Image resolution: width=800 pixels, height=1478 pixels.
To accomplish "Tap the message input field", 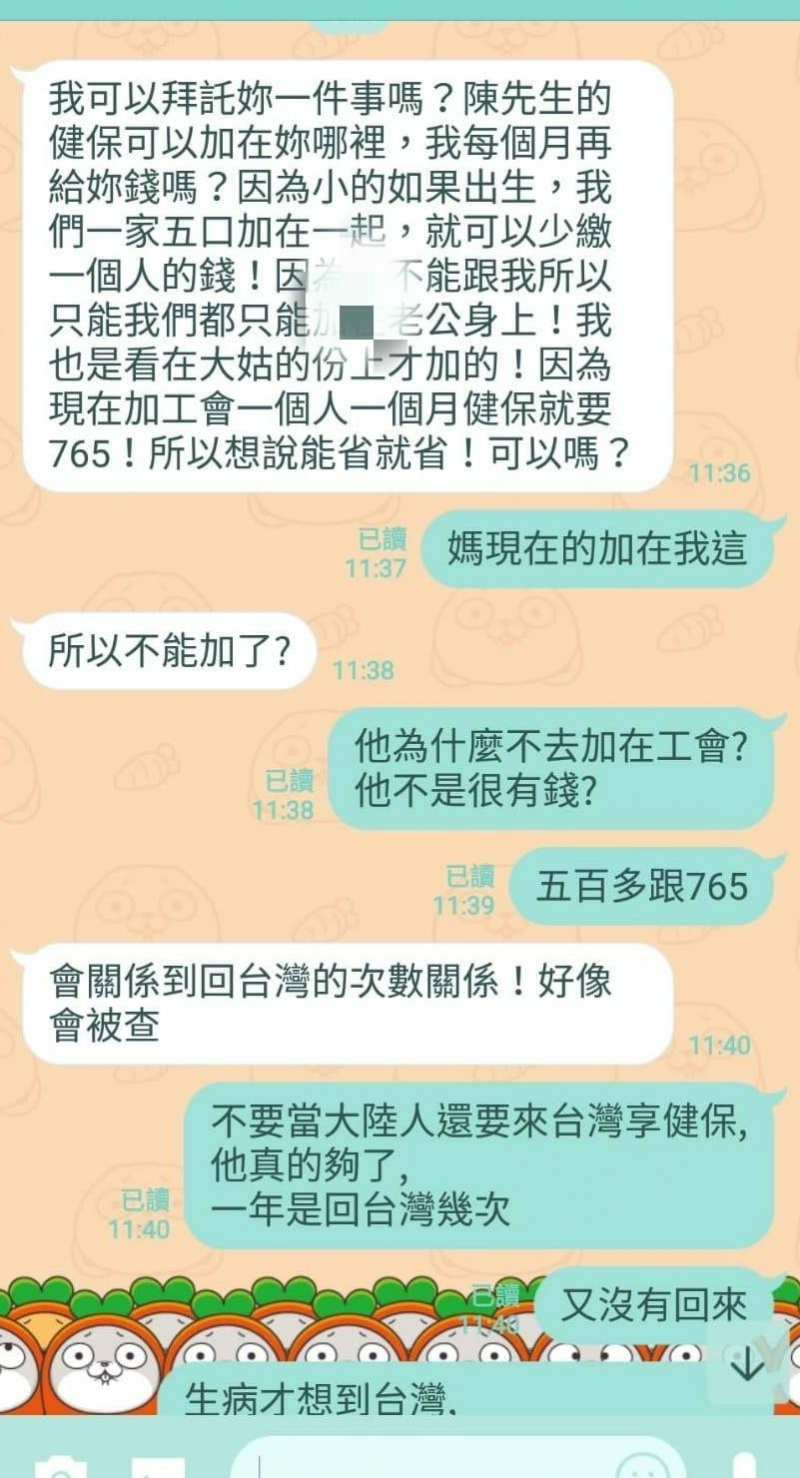I will tap(420, 1464).
